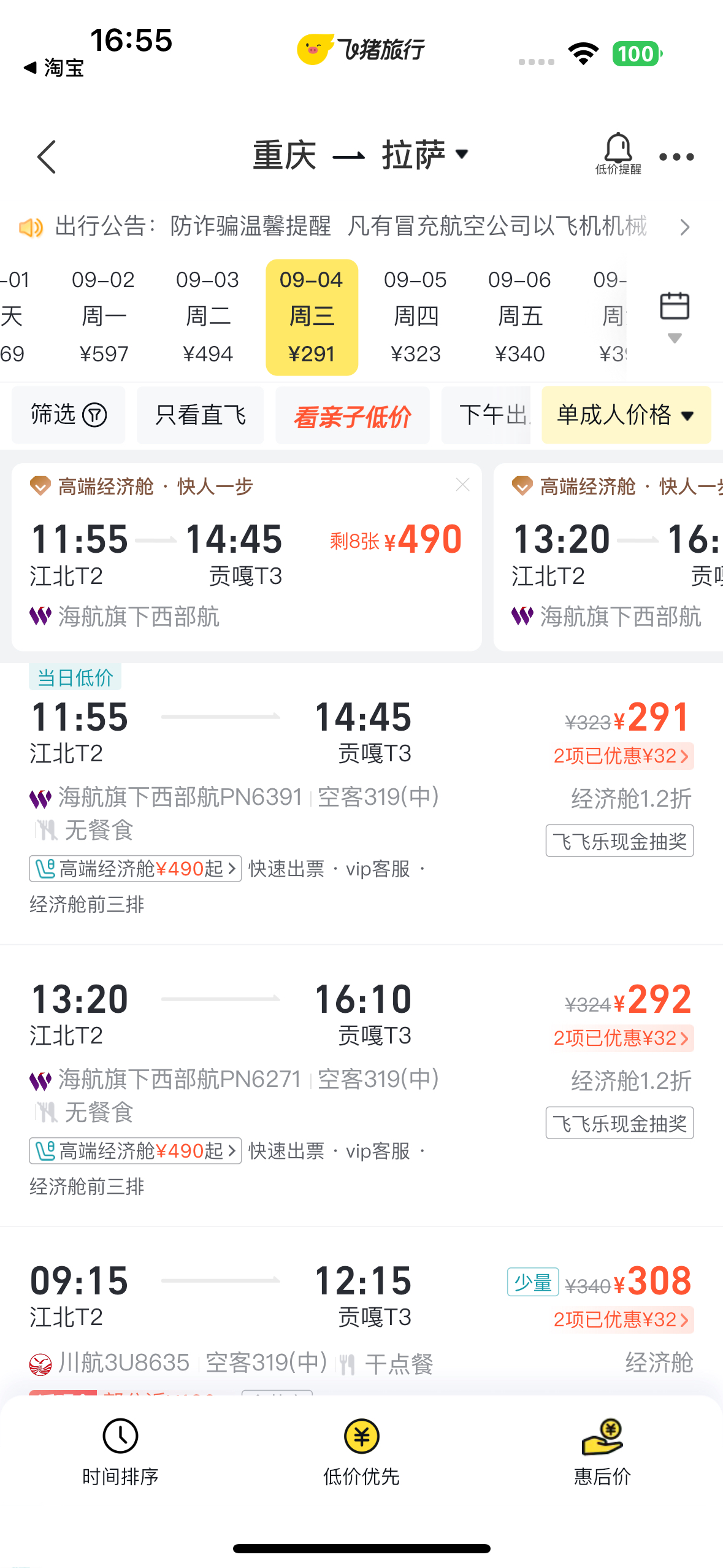Screen dimensions: 723x1568
Task: Expand the 单成人价格 dropdown
Action: coord(626,415)
